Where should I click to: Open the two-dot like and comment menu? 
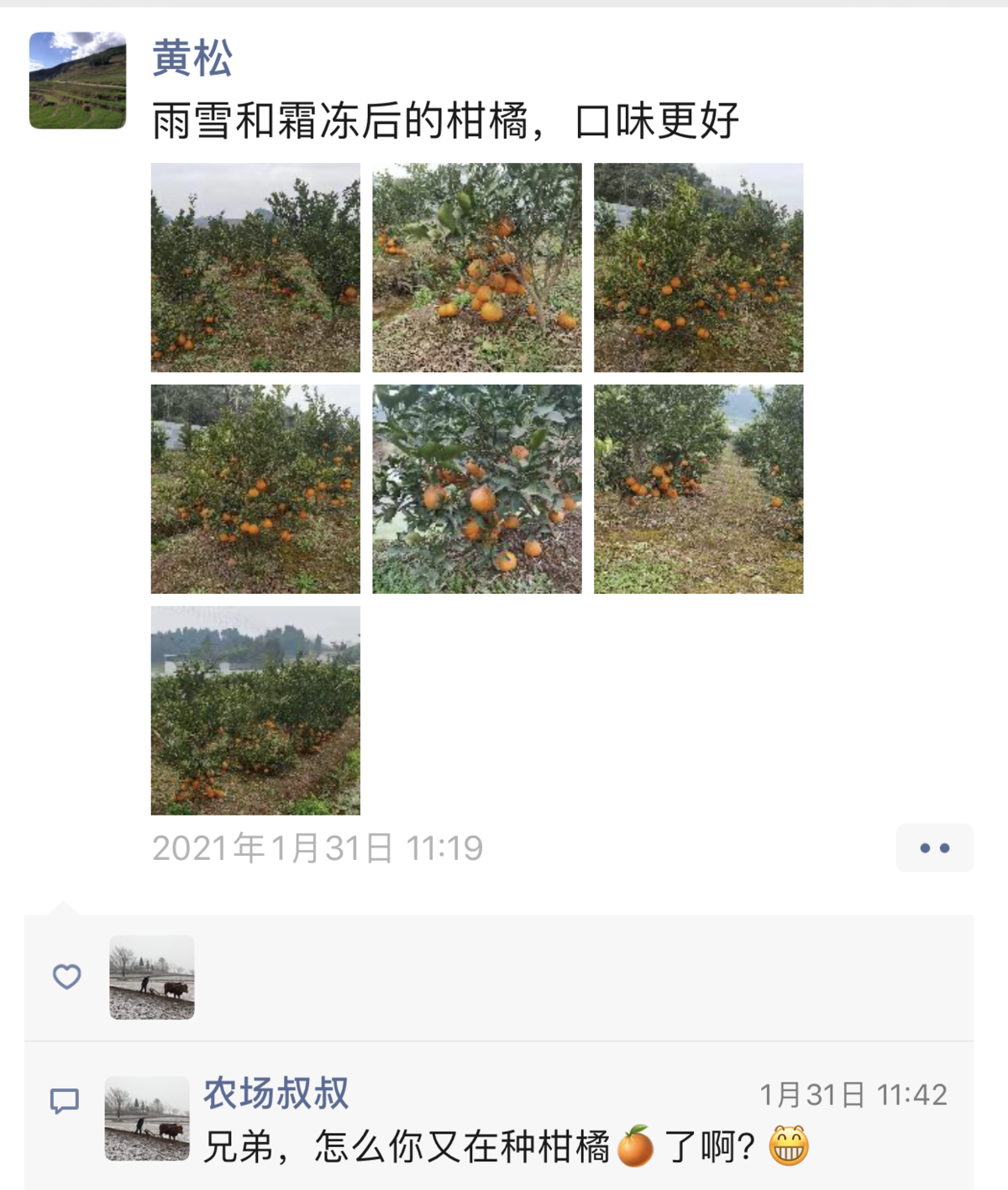[934, 848]
